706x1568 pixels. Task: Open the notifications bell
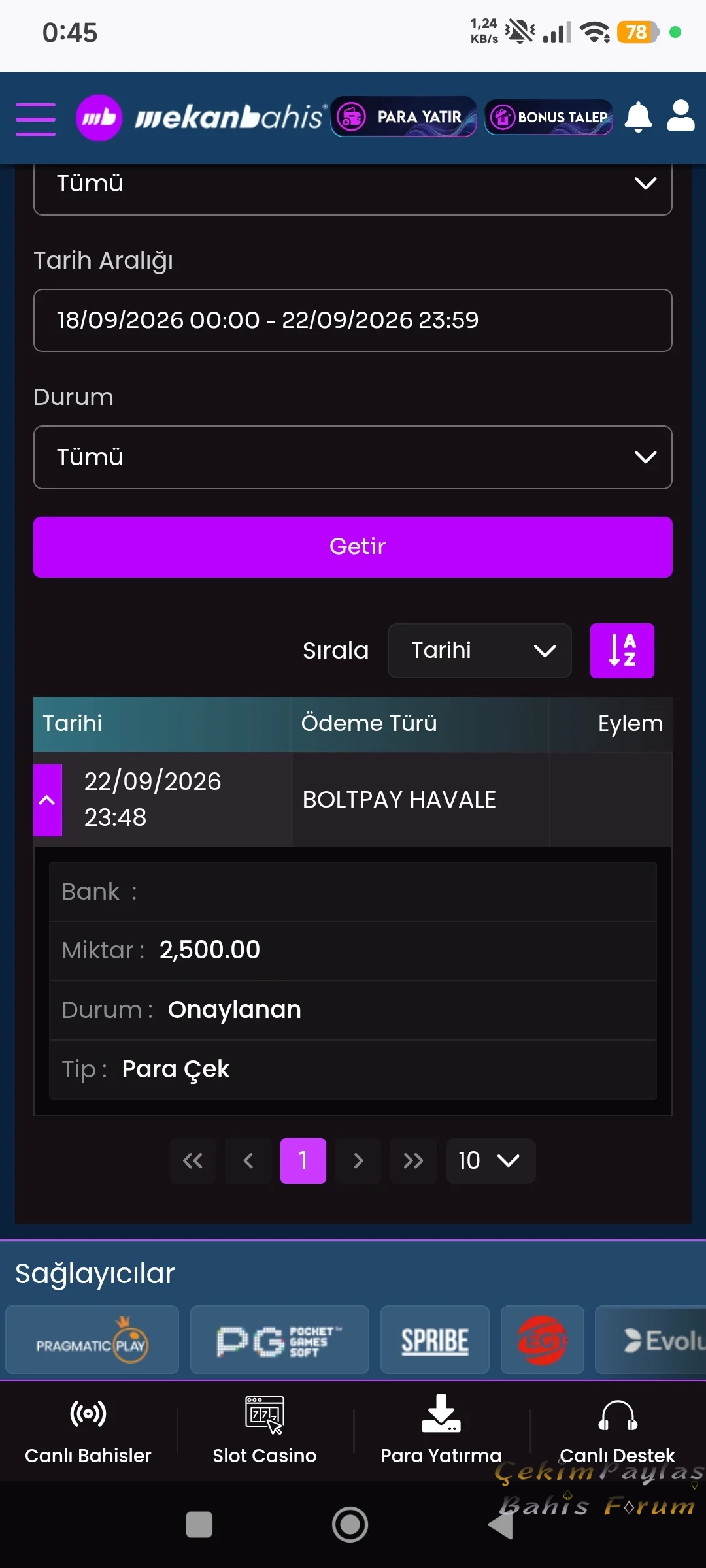(x=638, y=118)
